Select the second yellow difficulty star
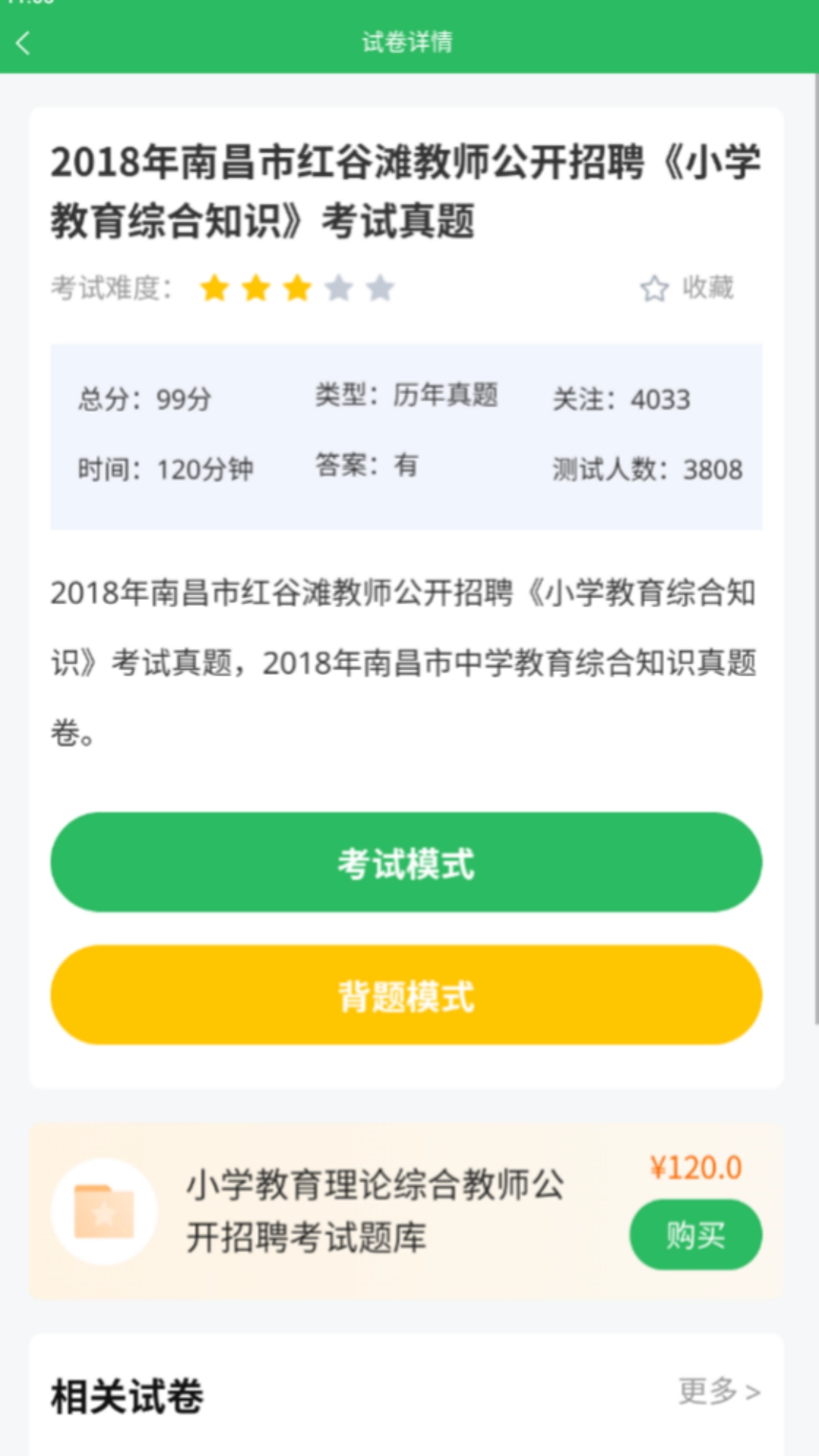 tap(255, 287)
